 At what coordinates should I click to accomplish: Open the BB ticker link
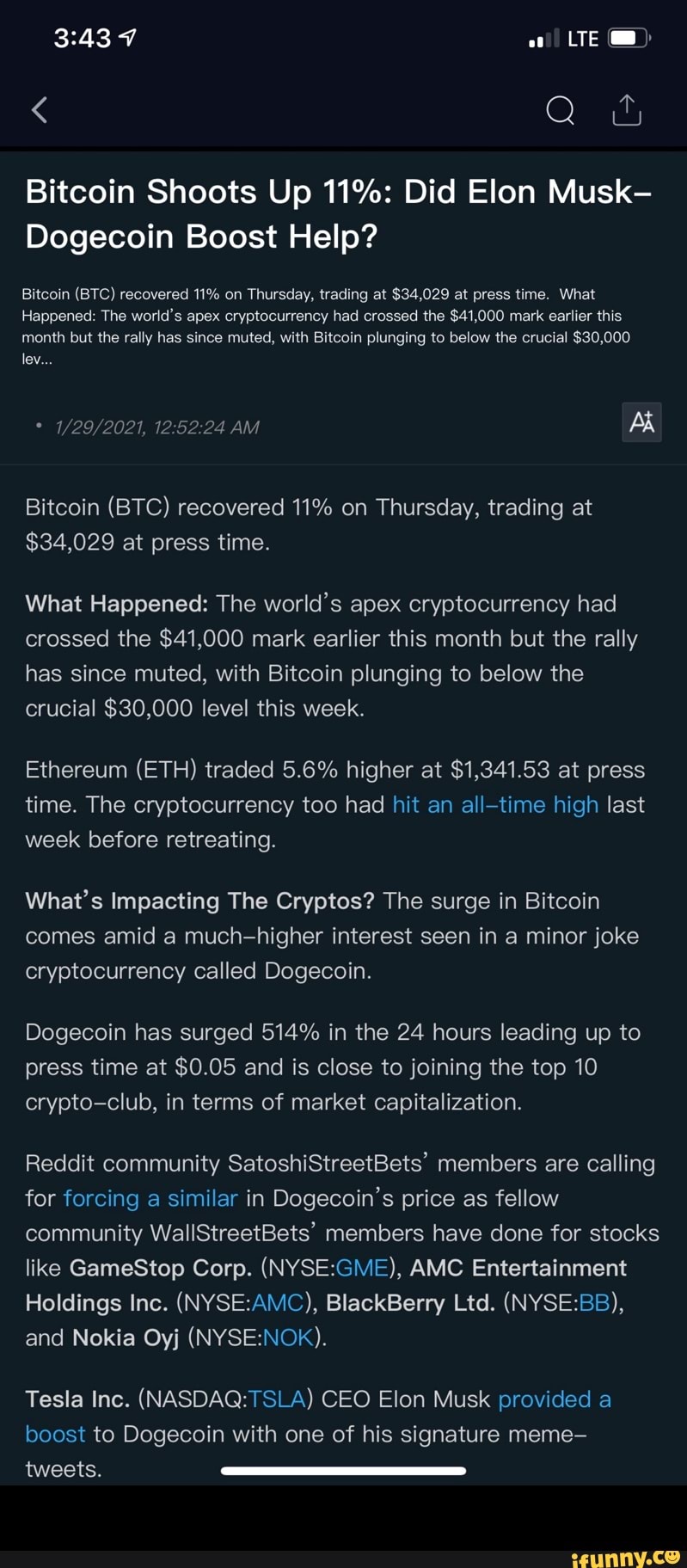pyautogui.click(x=594, y=1303)
